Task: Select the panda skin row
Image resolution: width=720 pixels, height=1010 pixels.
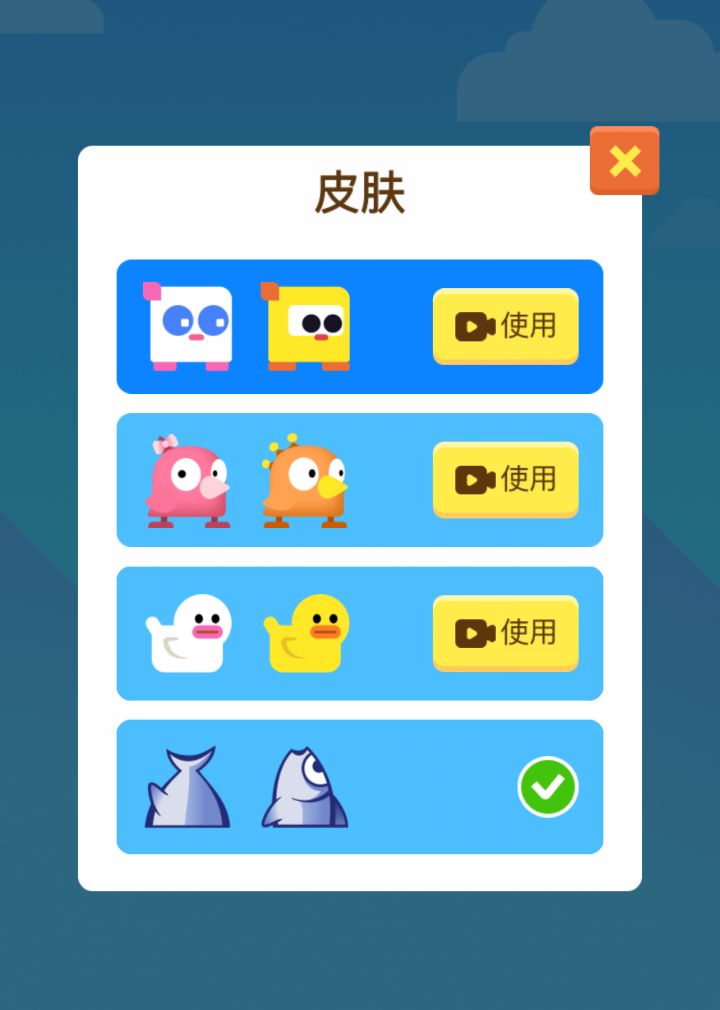Action: coord(360,325)
